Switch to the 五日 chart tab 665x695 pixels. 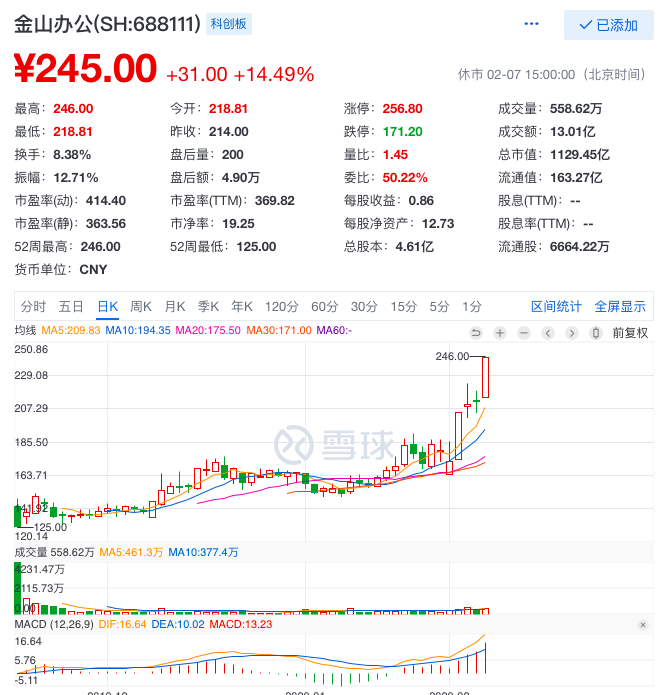(71, 307)
